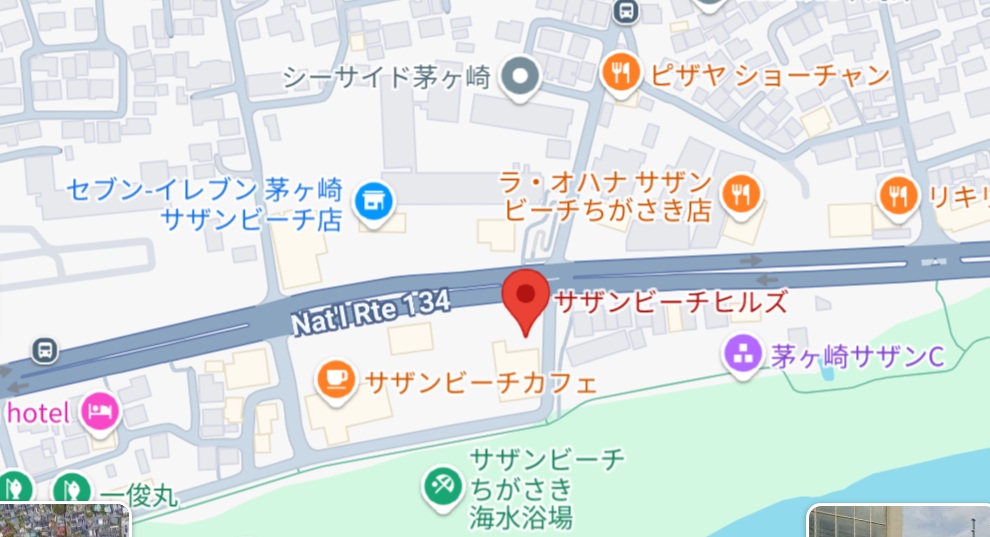Image resolution: width=990 pixels, height=537 pixels.
Task: Tap the pink hotel marker
Action: [x=99, y=411]
